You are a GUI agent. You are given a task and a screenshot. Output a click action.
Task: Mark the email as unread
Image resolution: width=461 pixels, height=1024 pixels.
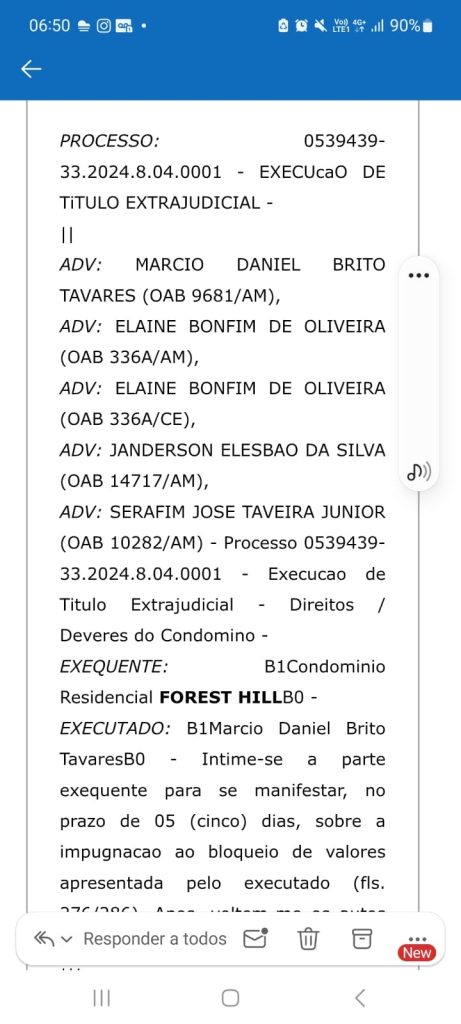pyautogui.click(x=255, y=938)
